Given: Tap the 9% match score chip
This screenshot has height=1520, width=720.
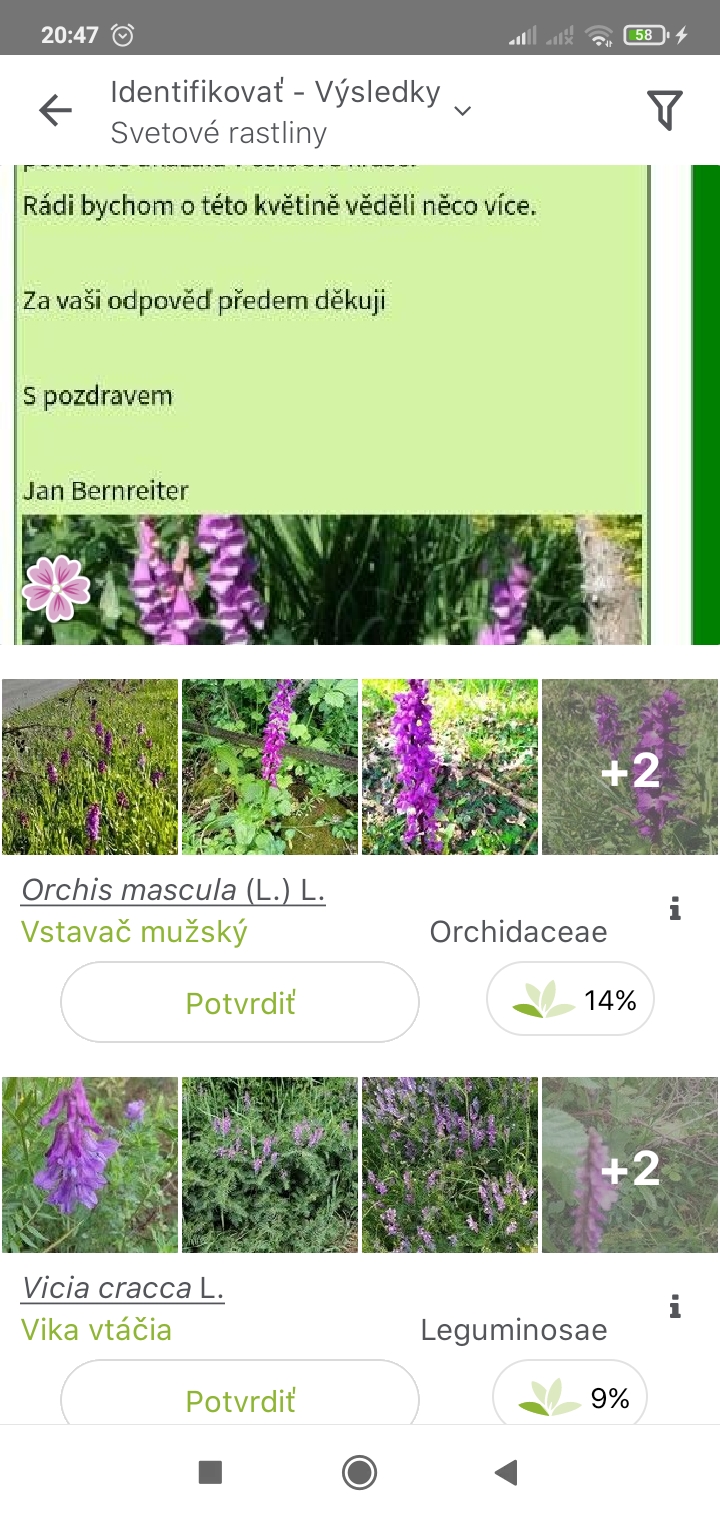Looking at the screenshot, I should coord(570,1397).
